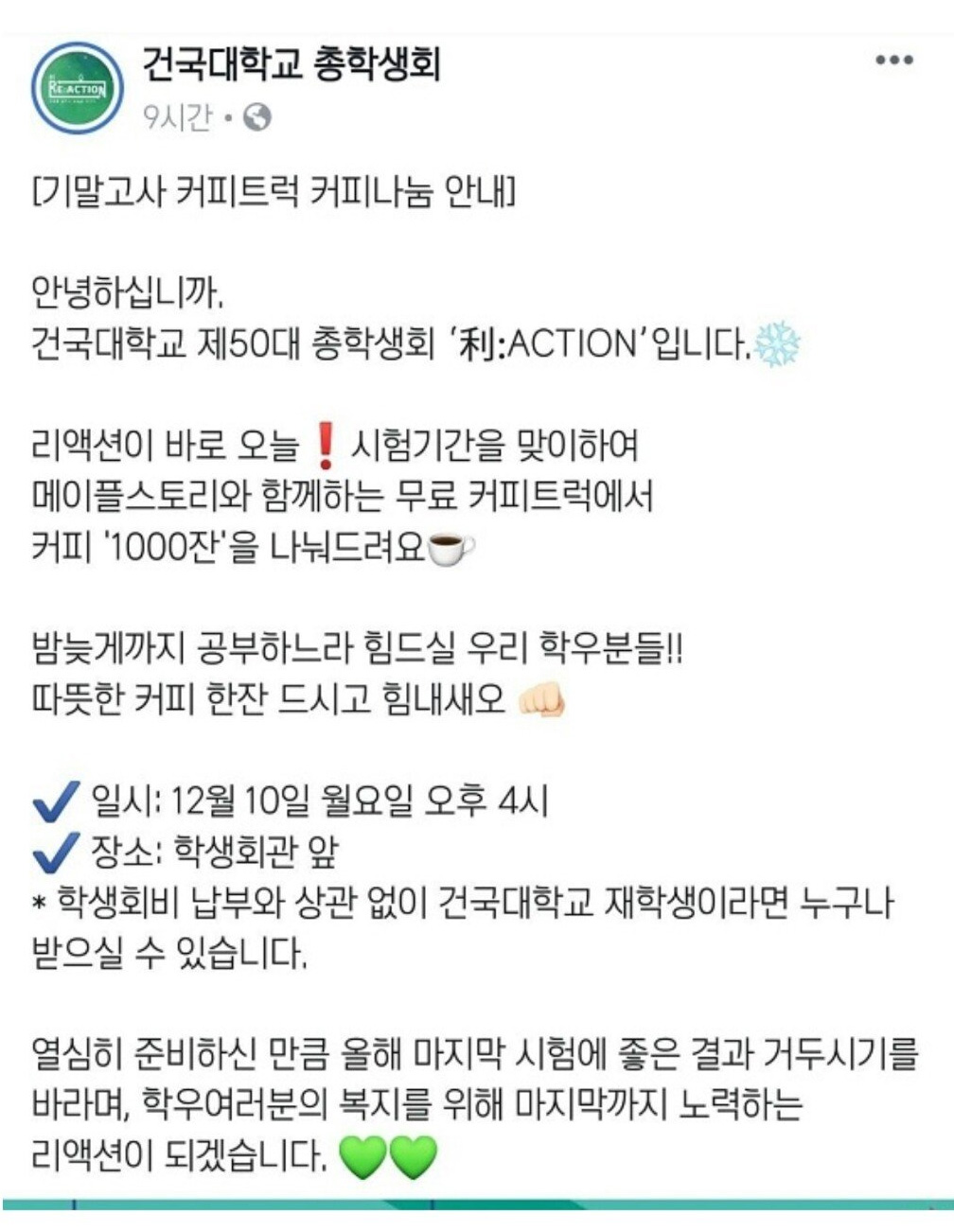Open the 건국대학교 총학생회 page name

coord(291,63)
